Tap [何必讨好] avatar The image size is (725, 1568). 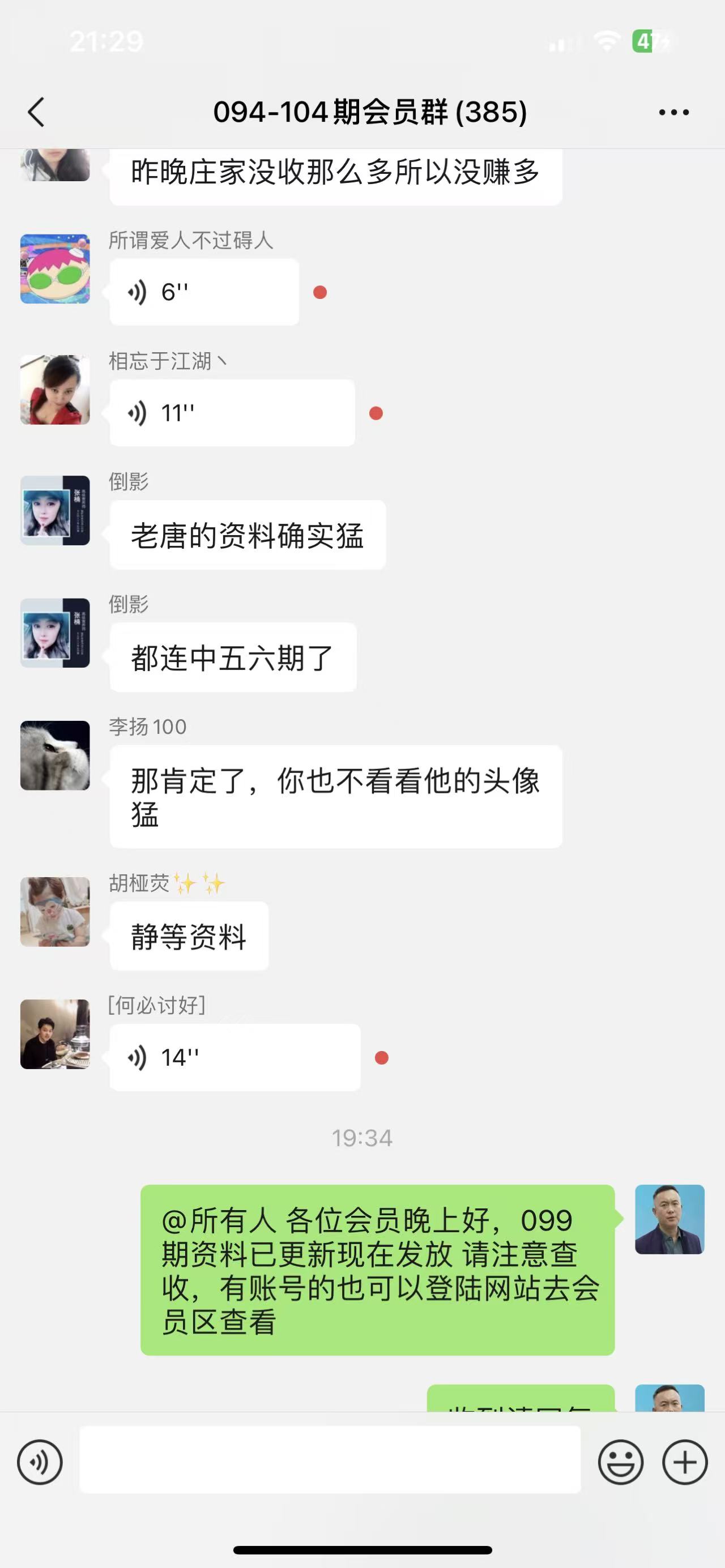pos(55,1033)
